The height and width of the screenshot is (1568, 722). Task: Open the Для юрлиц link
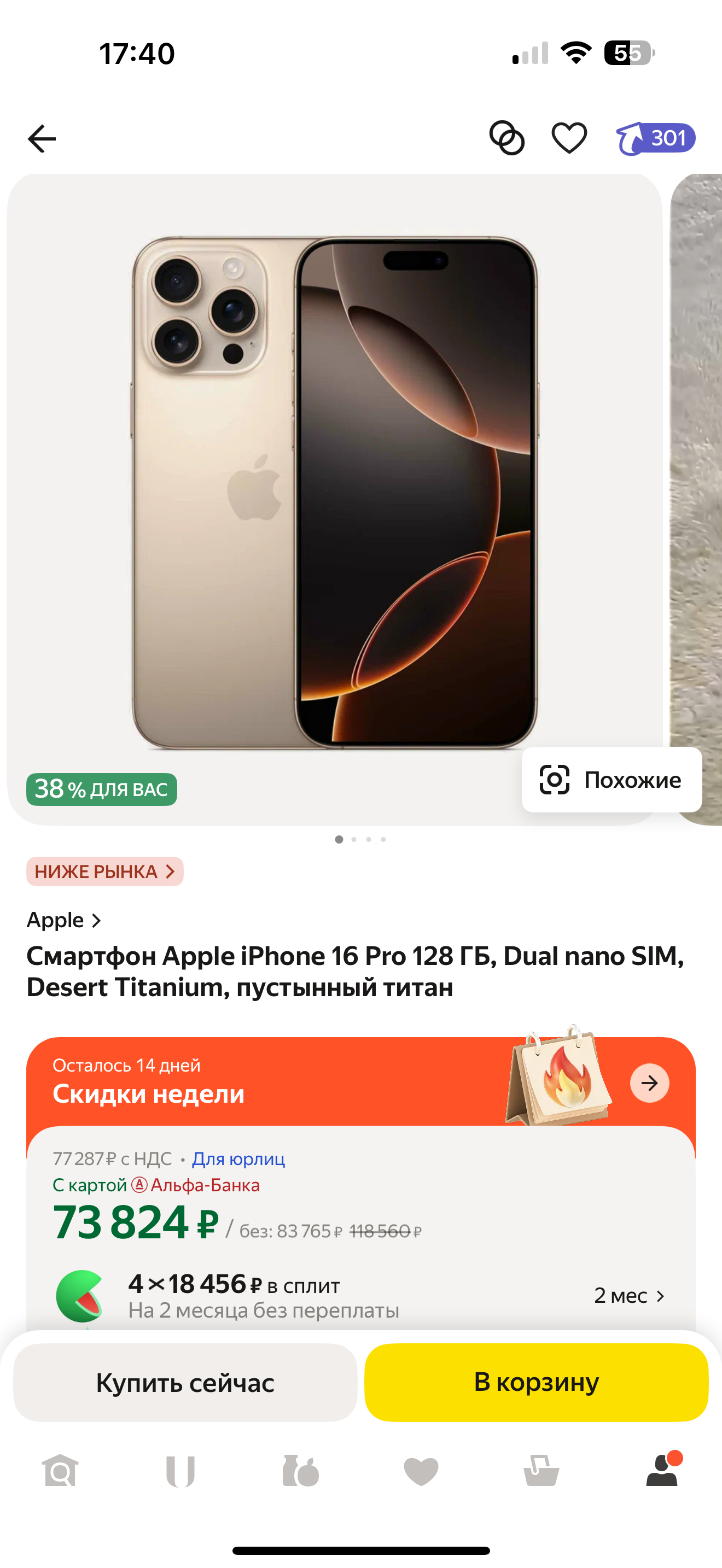pos(238,1159)
